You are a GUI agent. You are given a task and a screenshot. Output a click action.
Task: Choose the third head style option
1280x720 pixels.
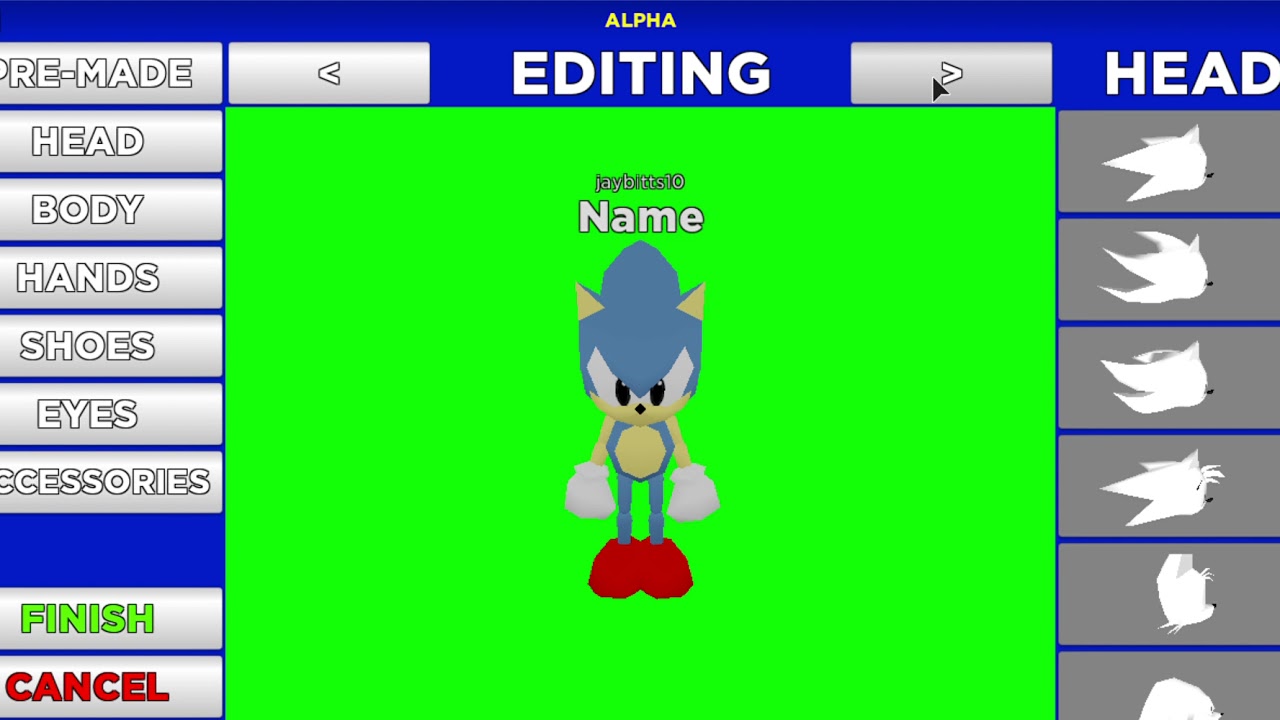coord(1168,378)
